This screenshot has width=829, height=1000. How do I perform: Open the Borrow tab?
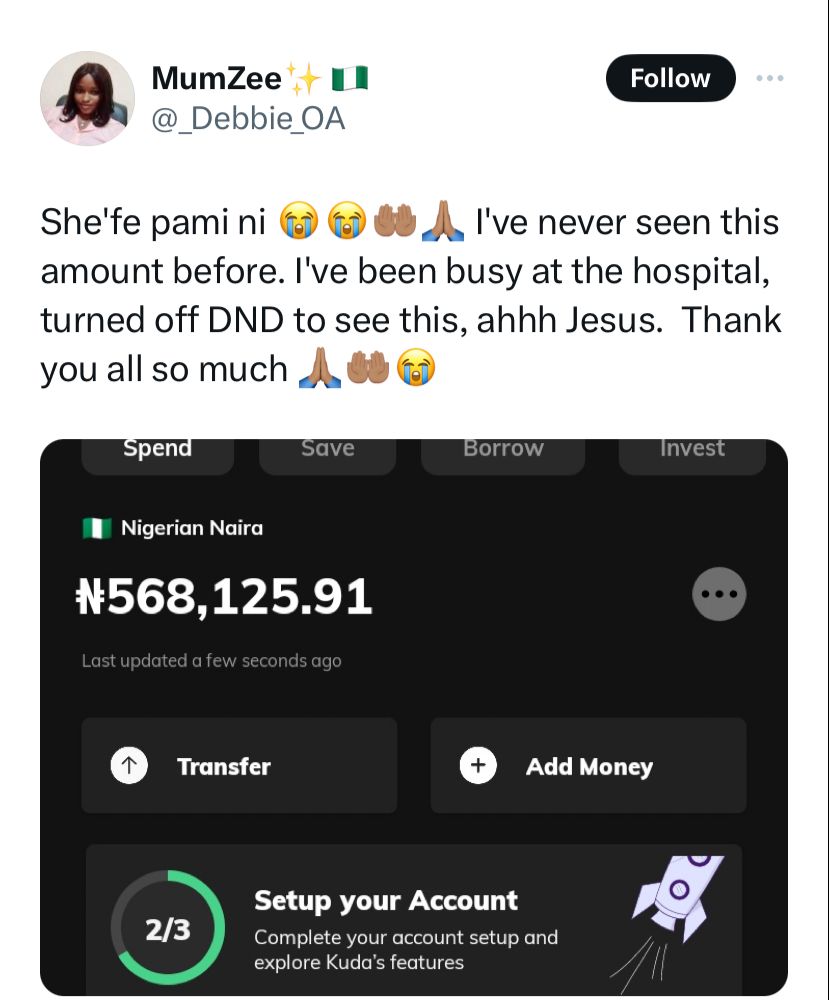[502, 448]
